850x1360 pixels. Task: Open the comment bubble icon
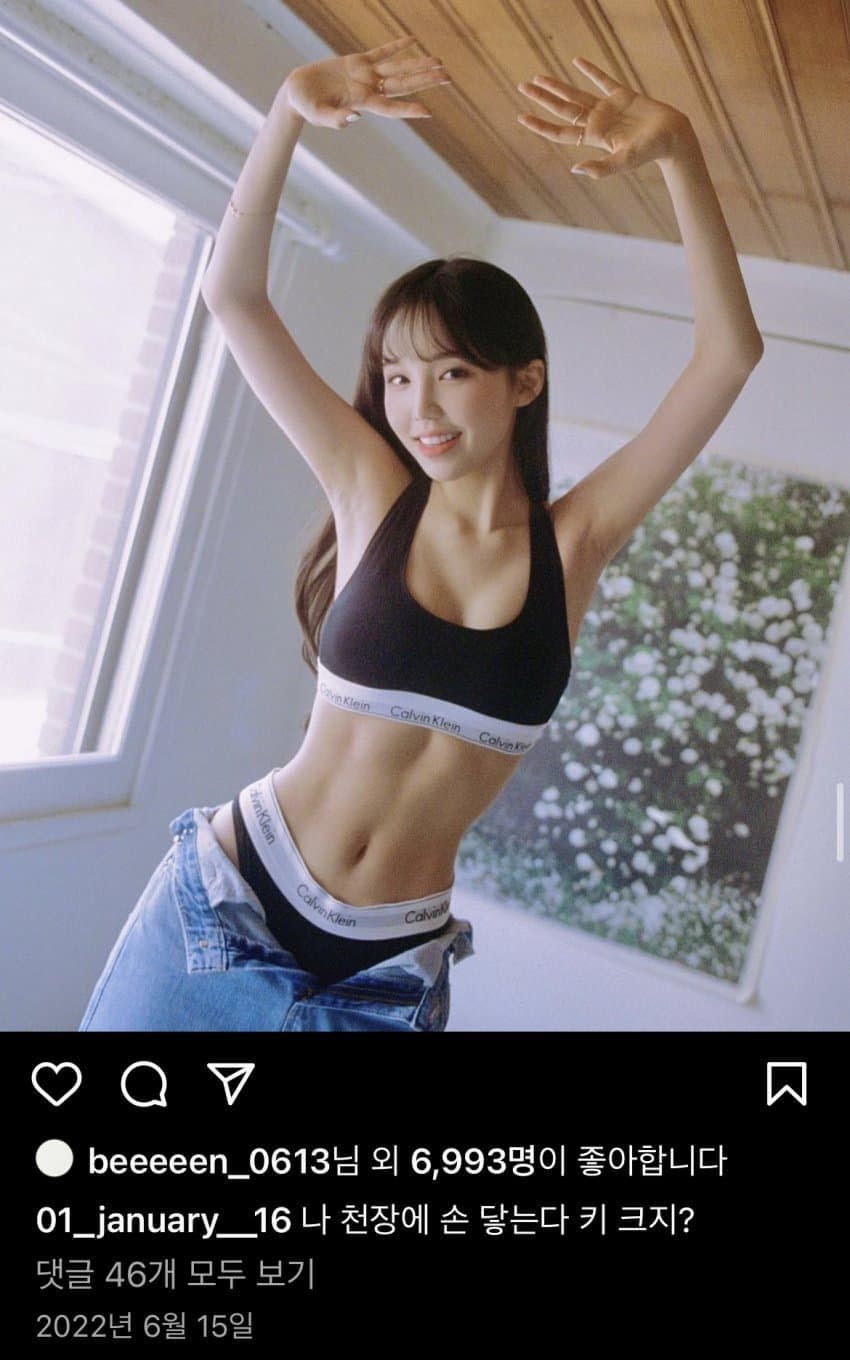tap(143, 1084)
